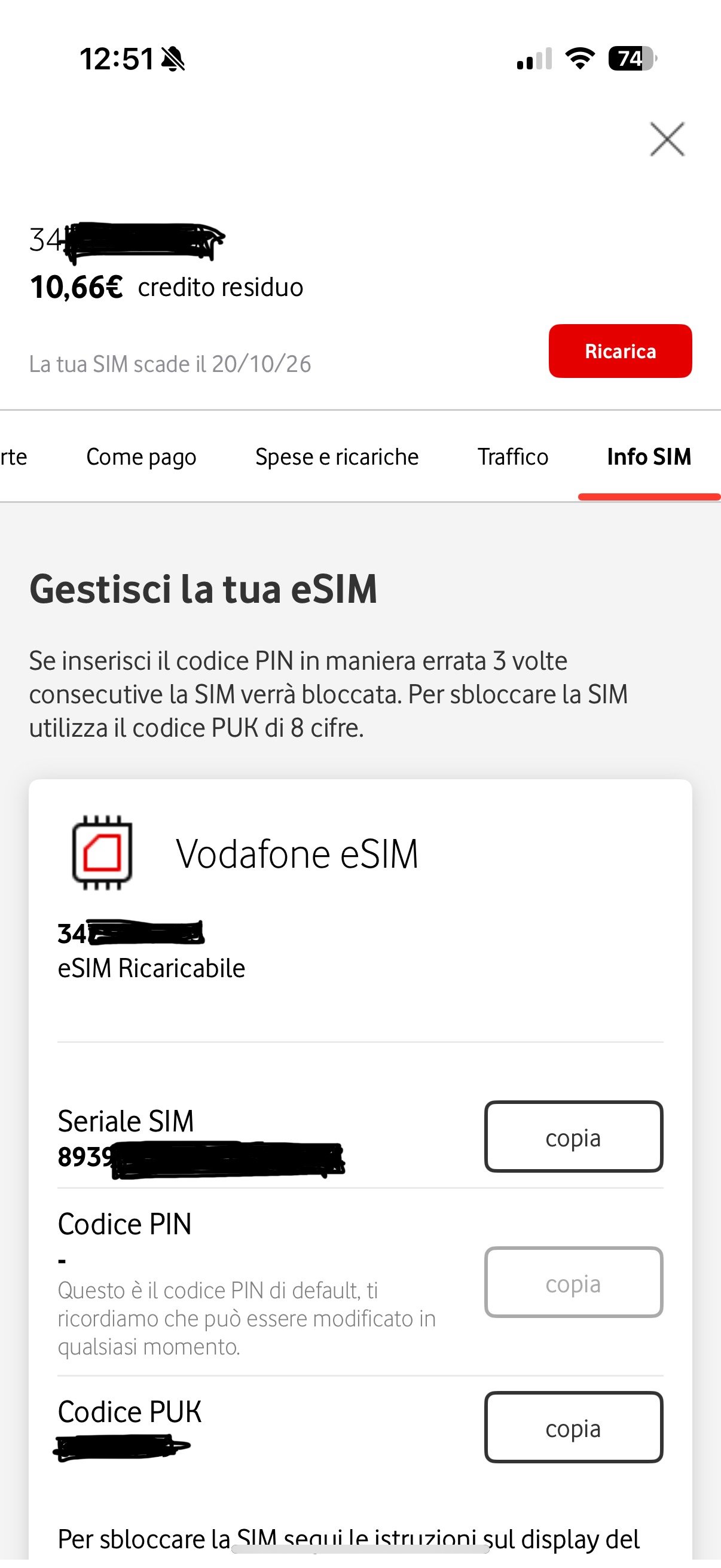The height and width of the screenshot is (1568, 721).
Task: Select the Info SIM tab
Action: tap(649, 457)
